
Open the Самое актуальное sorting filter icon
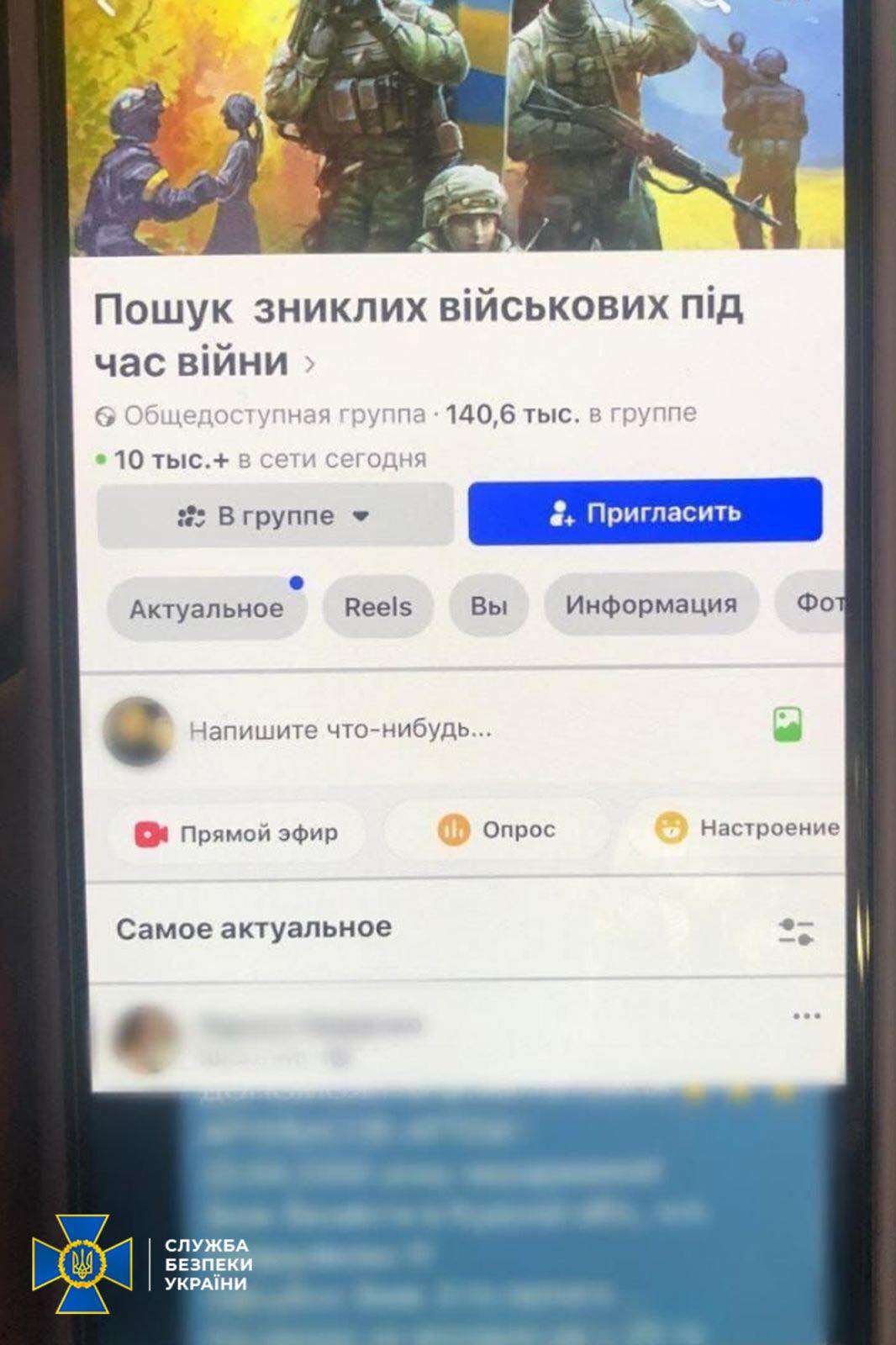tap(795, 931)
